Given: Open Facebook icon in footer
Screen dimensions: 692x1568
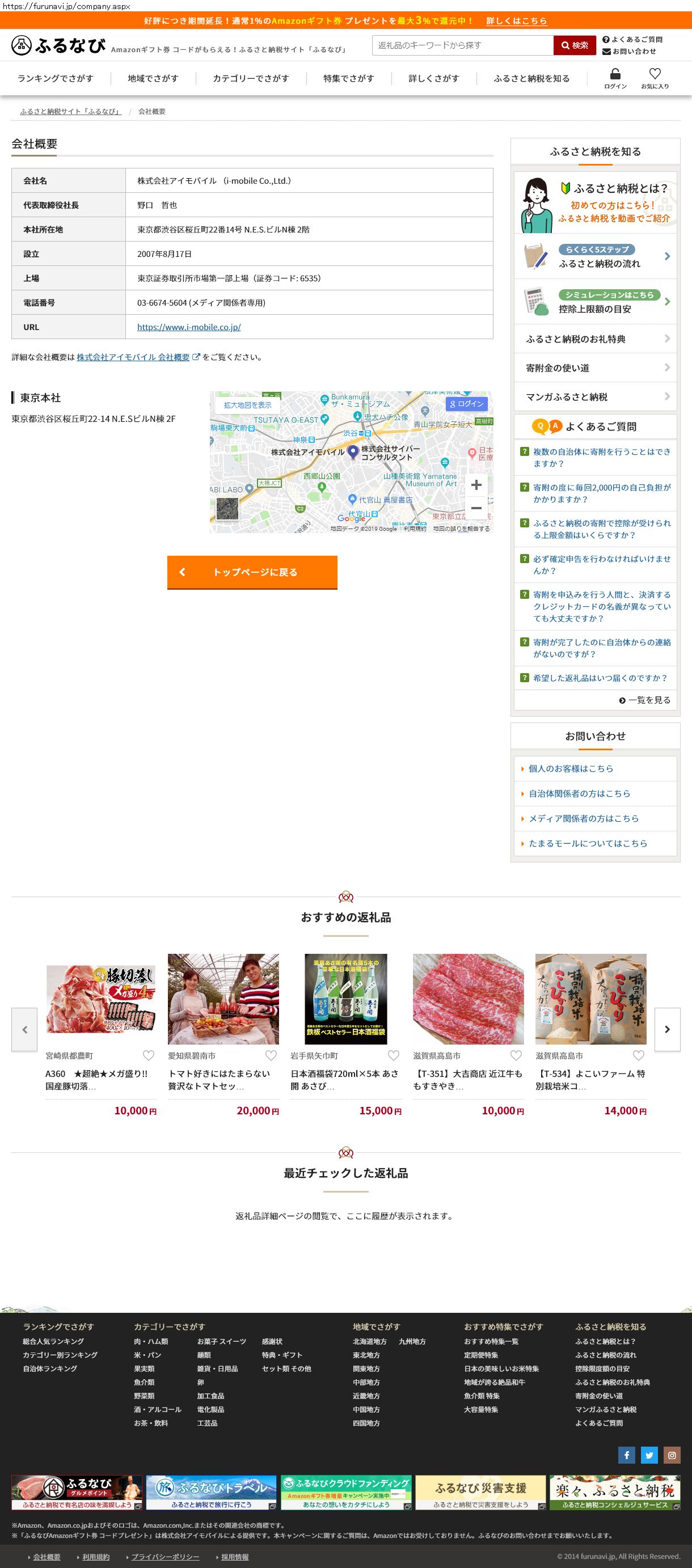Looking at the screenshot, I should pos(626,1455).
